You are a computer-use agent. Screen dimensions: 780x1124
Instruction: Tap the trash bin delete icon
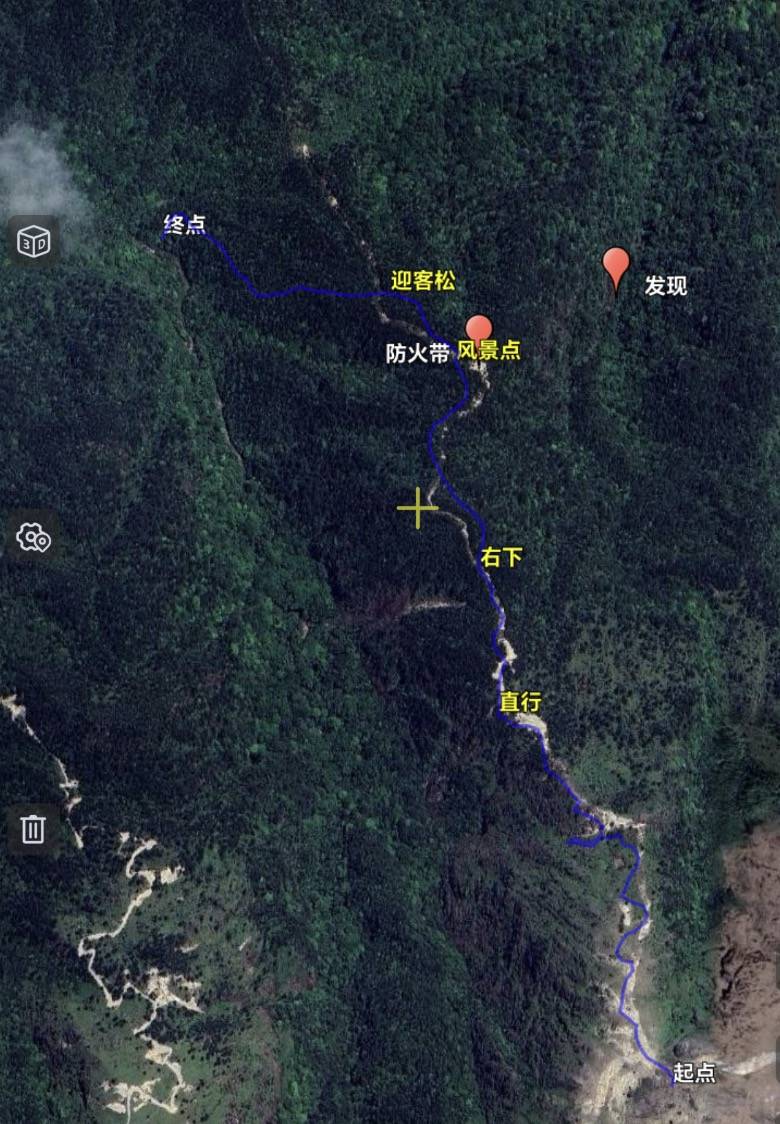[33, 828]
